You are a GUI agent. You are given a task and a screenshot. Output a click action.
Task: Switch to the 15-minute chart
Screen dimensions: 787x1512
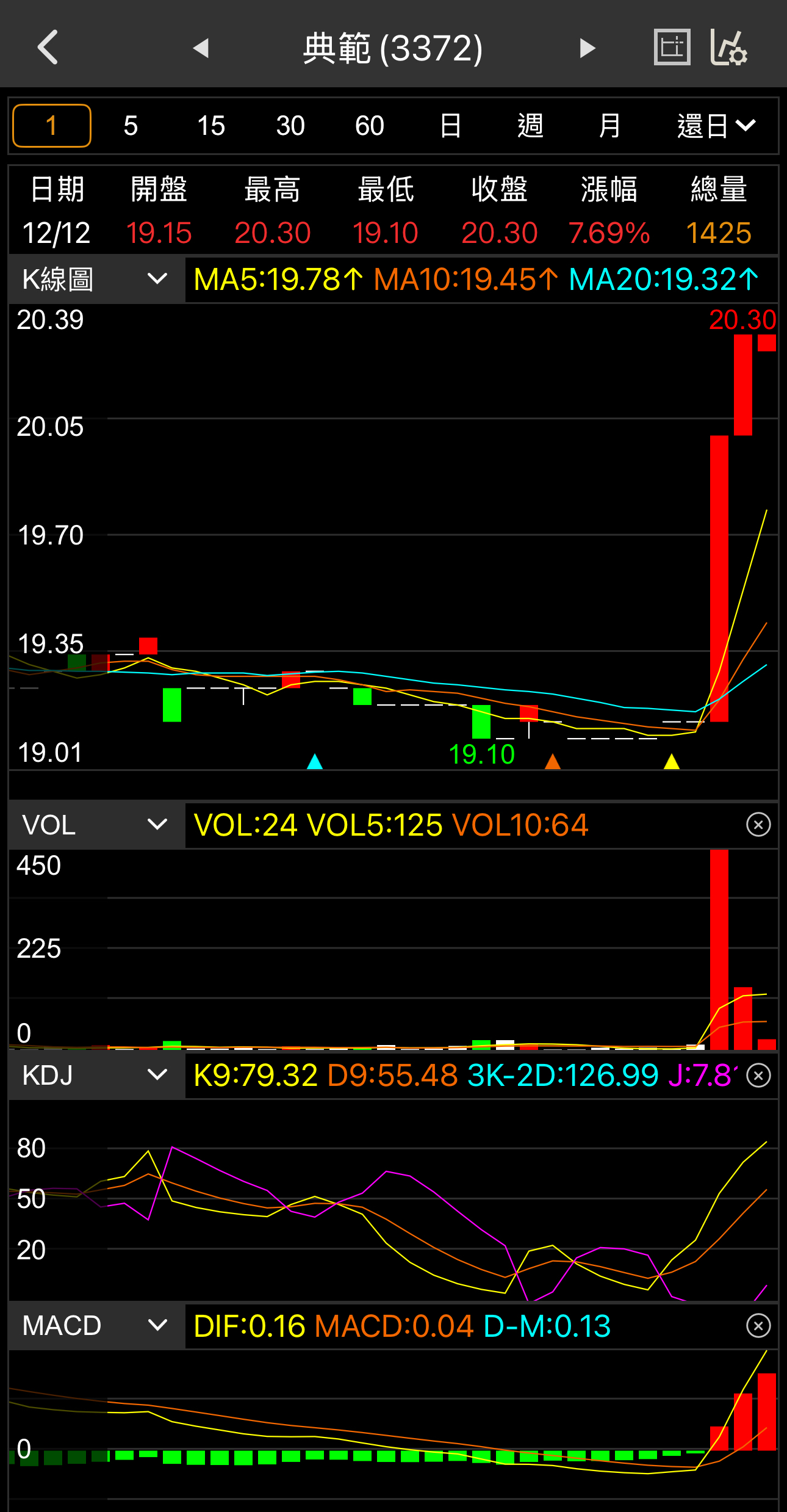(210, 126)
